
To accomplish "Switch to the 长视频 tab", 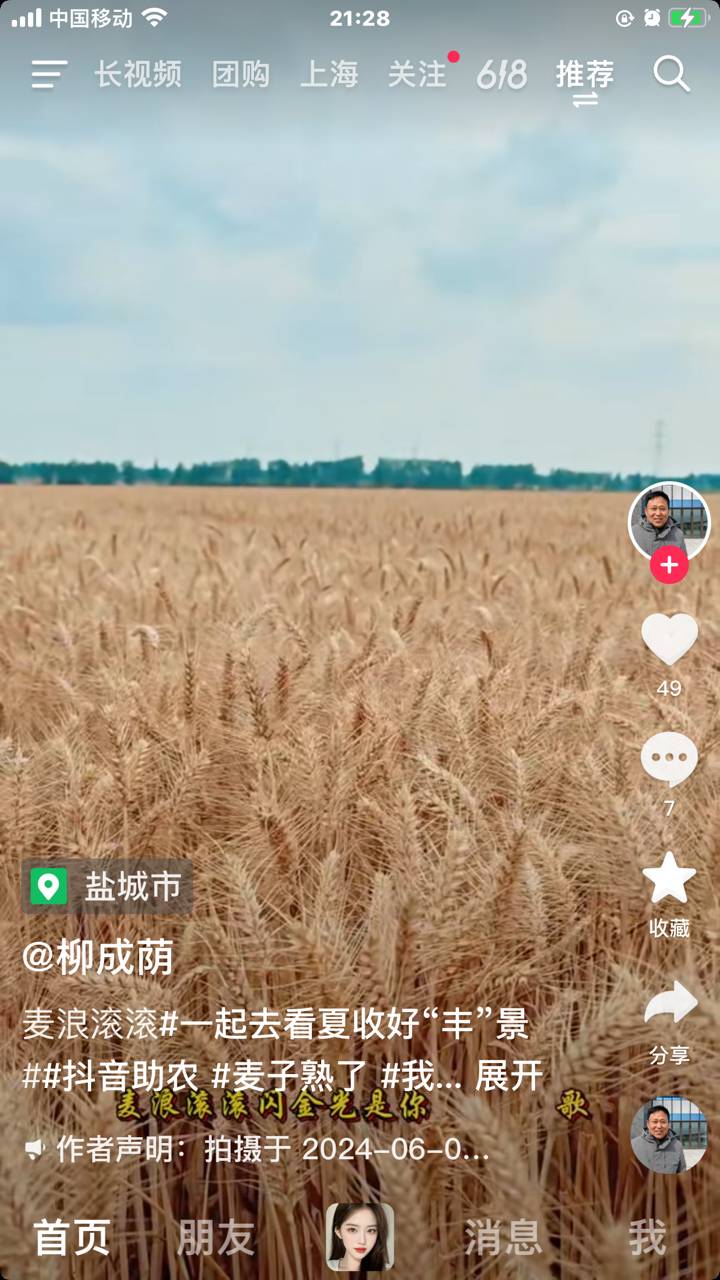I will [138, 74].
